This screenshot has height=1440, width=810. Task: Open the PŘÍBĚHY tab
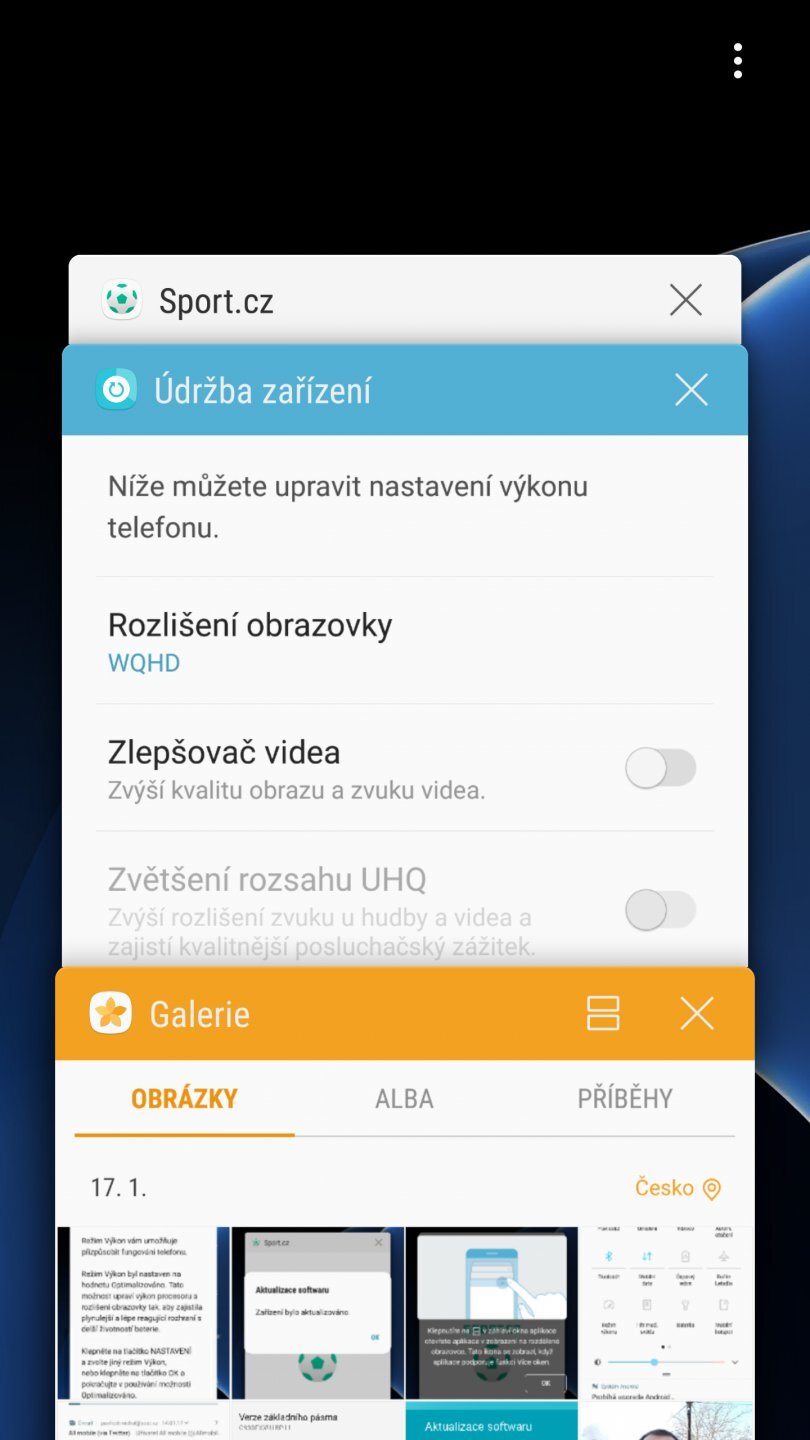click(x=625, y=1098)
